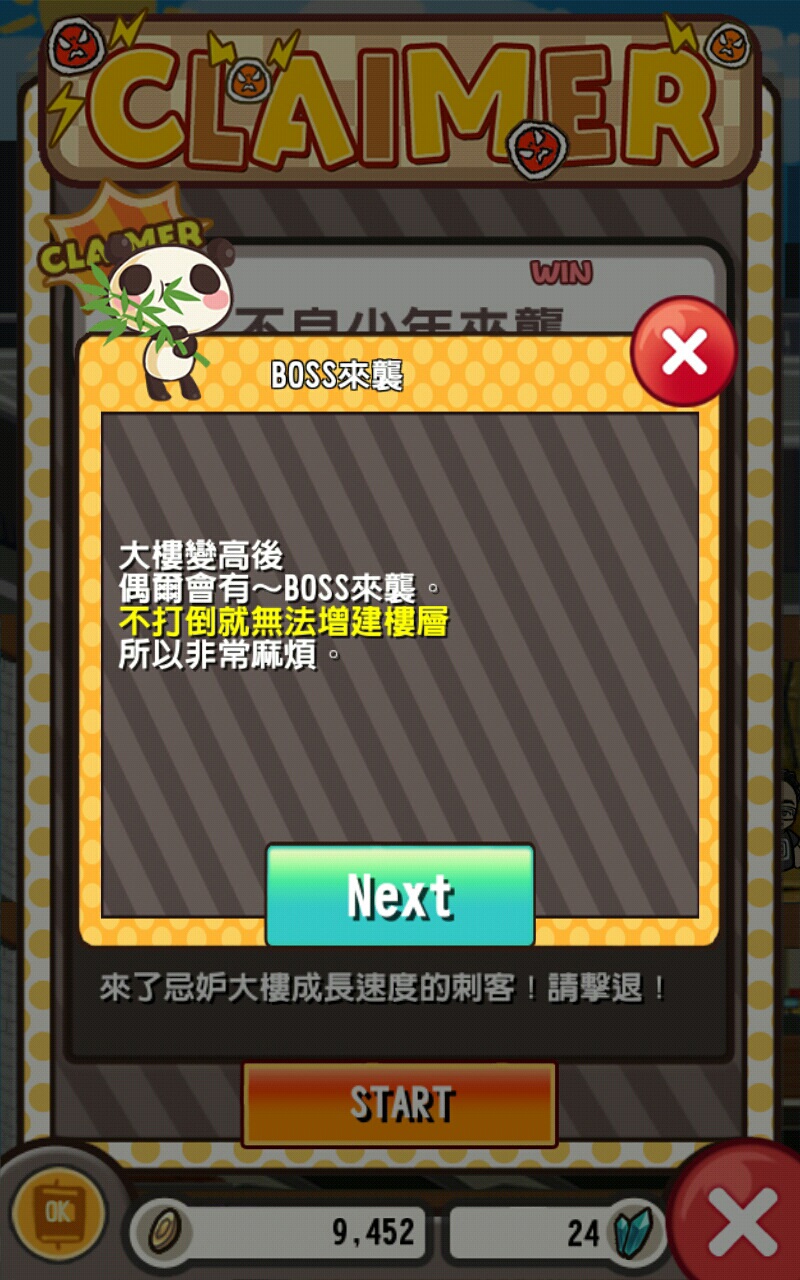The height and width of the screenshot is (1280, 800).
Task: Tap the Next button in the tutorial
Action: point(400,895)
